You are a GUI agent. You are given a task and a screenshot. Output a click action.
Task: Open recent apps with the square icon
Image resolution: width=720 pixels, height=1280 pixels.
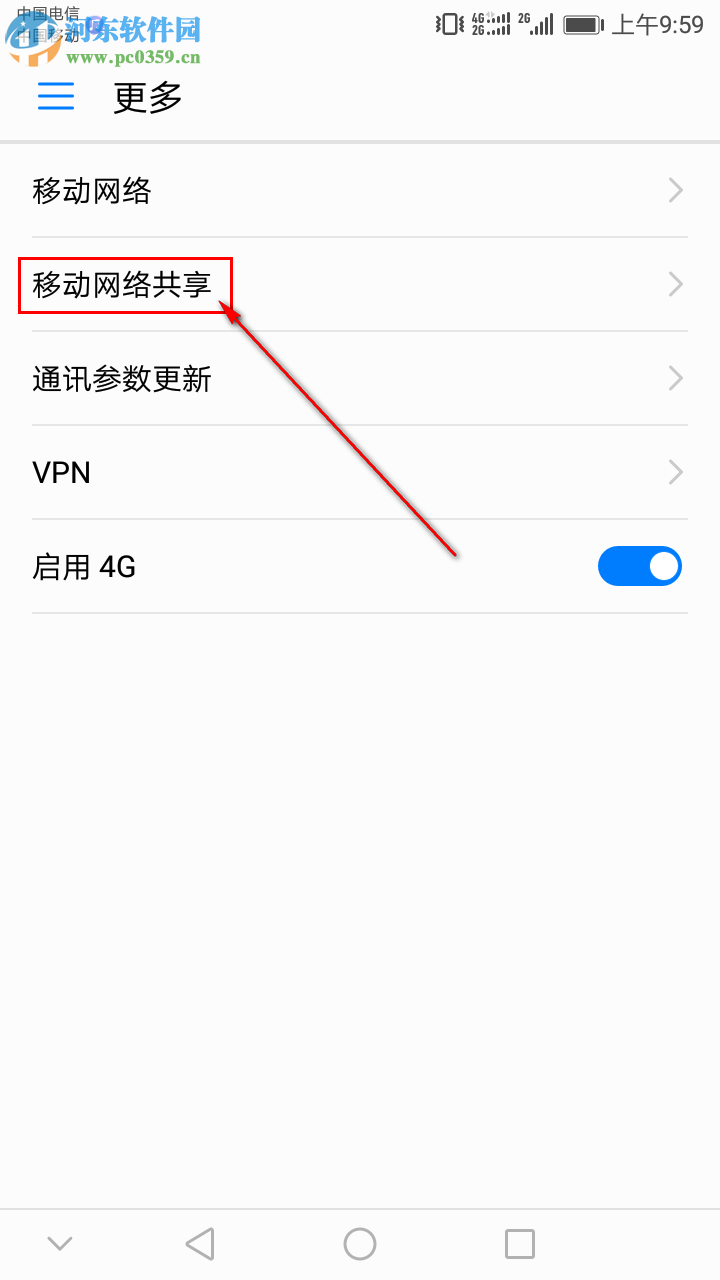click(519, 1243)
